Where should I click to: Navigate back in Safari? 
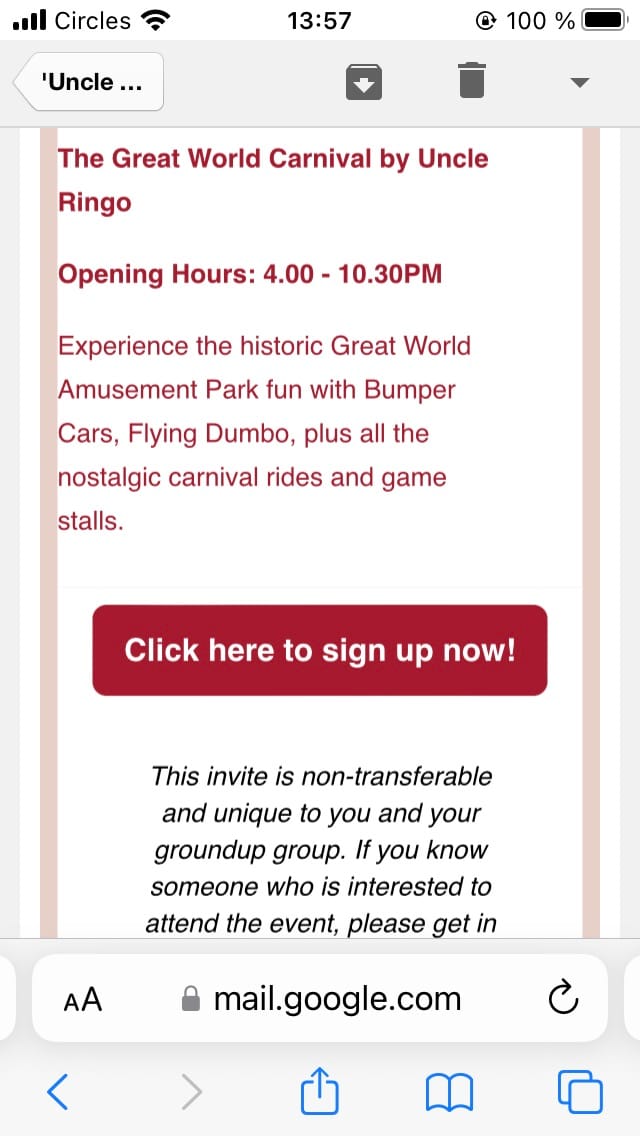coord(58,1091)
